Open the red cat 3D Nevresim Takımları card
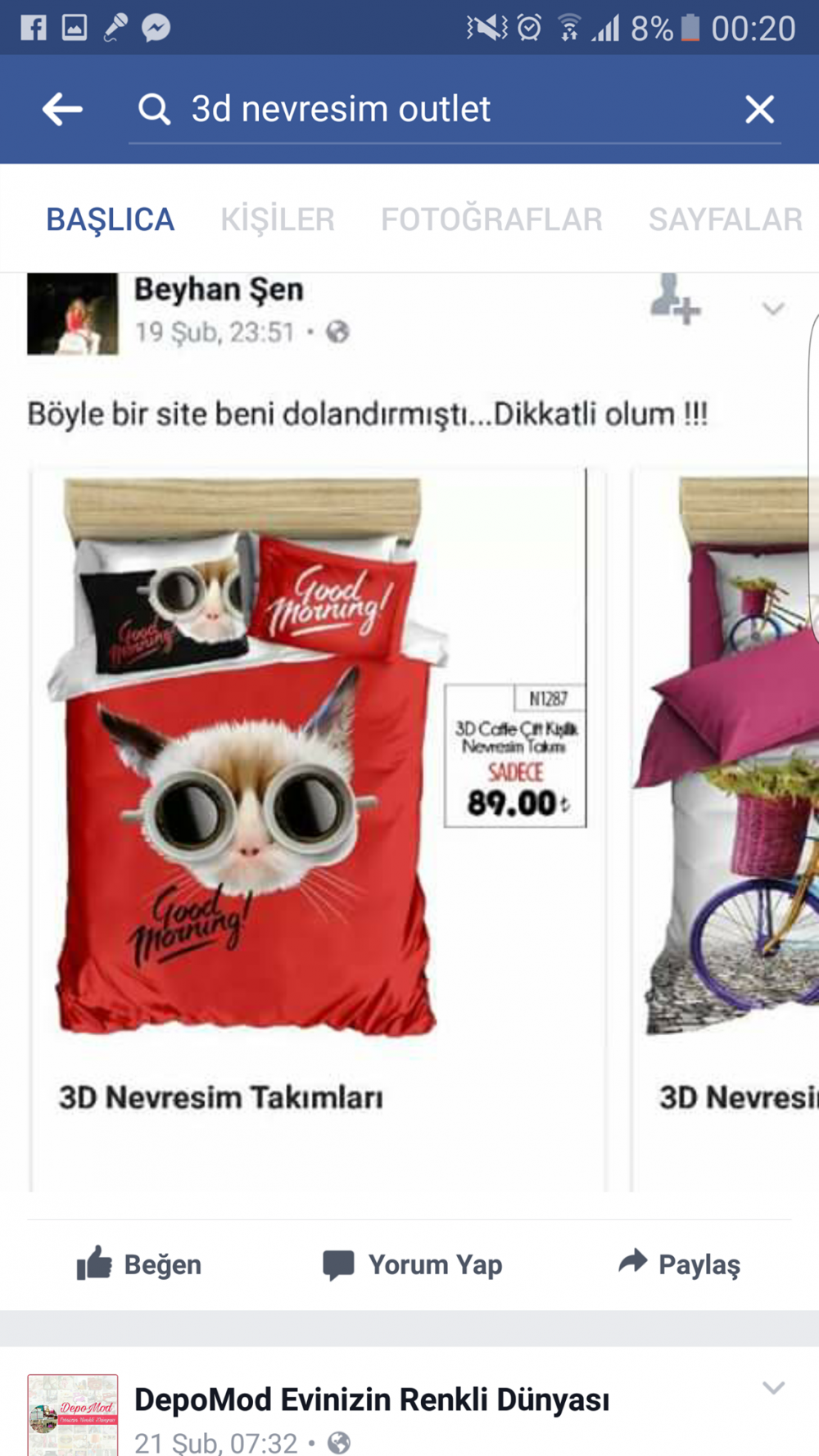The width and height of the screenshot is (819, 1456). pos(318,830)
